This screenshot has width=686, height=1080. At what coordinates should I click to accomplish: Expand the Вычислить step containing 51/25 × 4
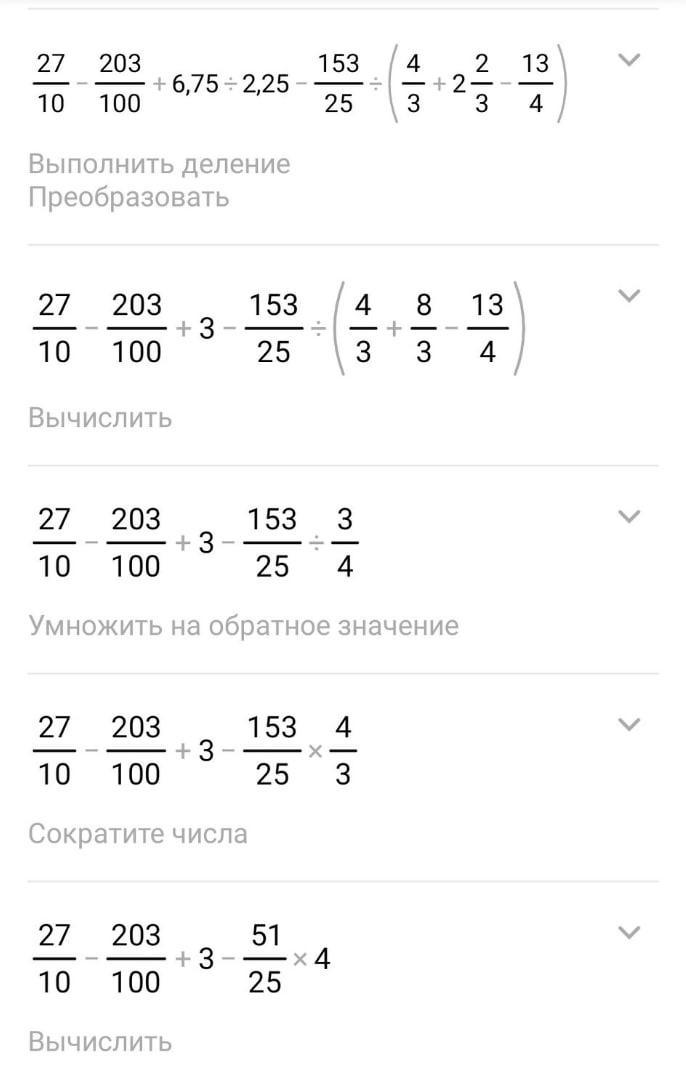coord(628,933)
